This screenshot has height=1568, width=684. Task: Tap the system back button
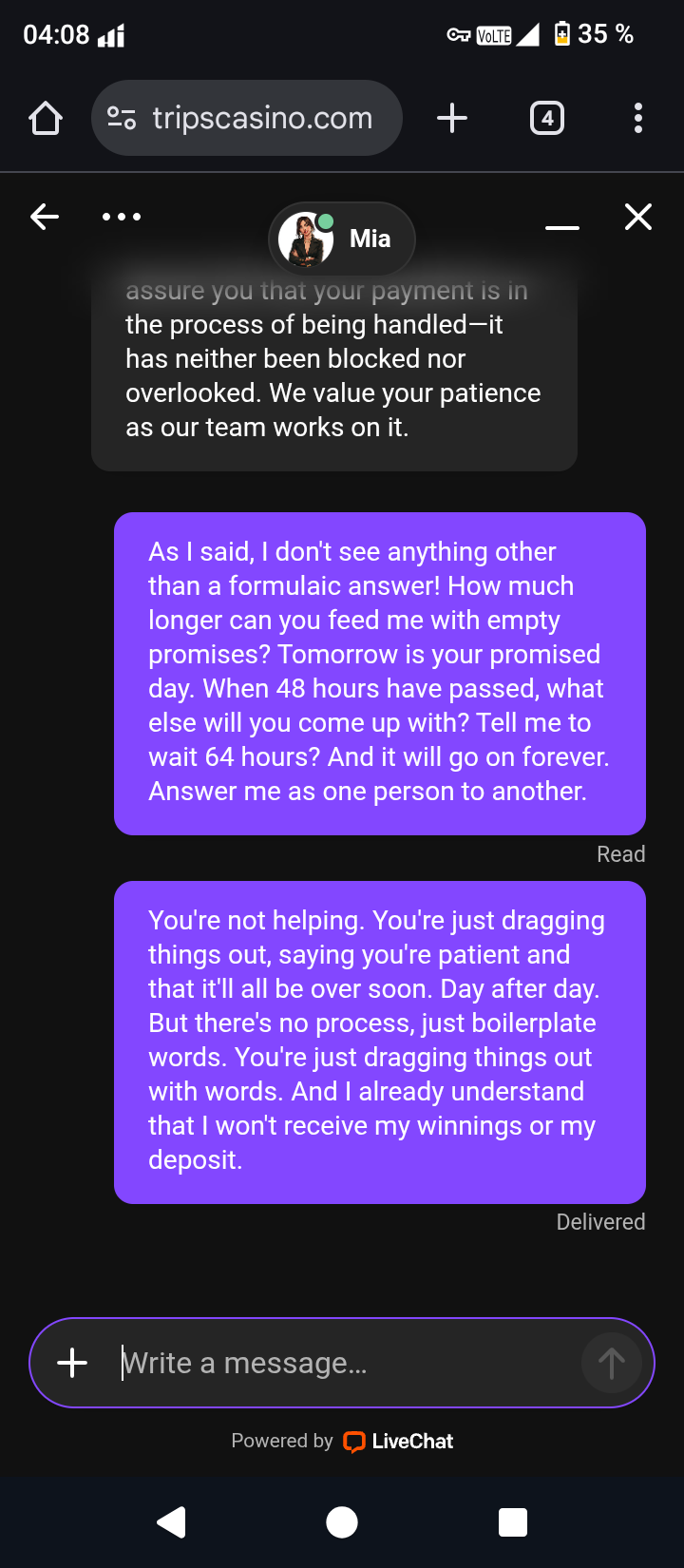coord(171,1521)
